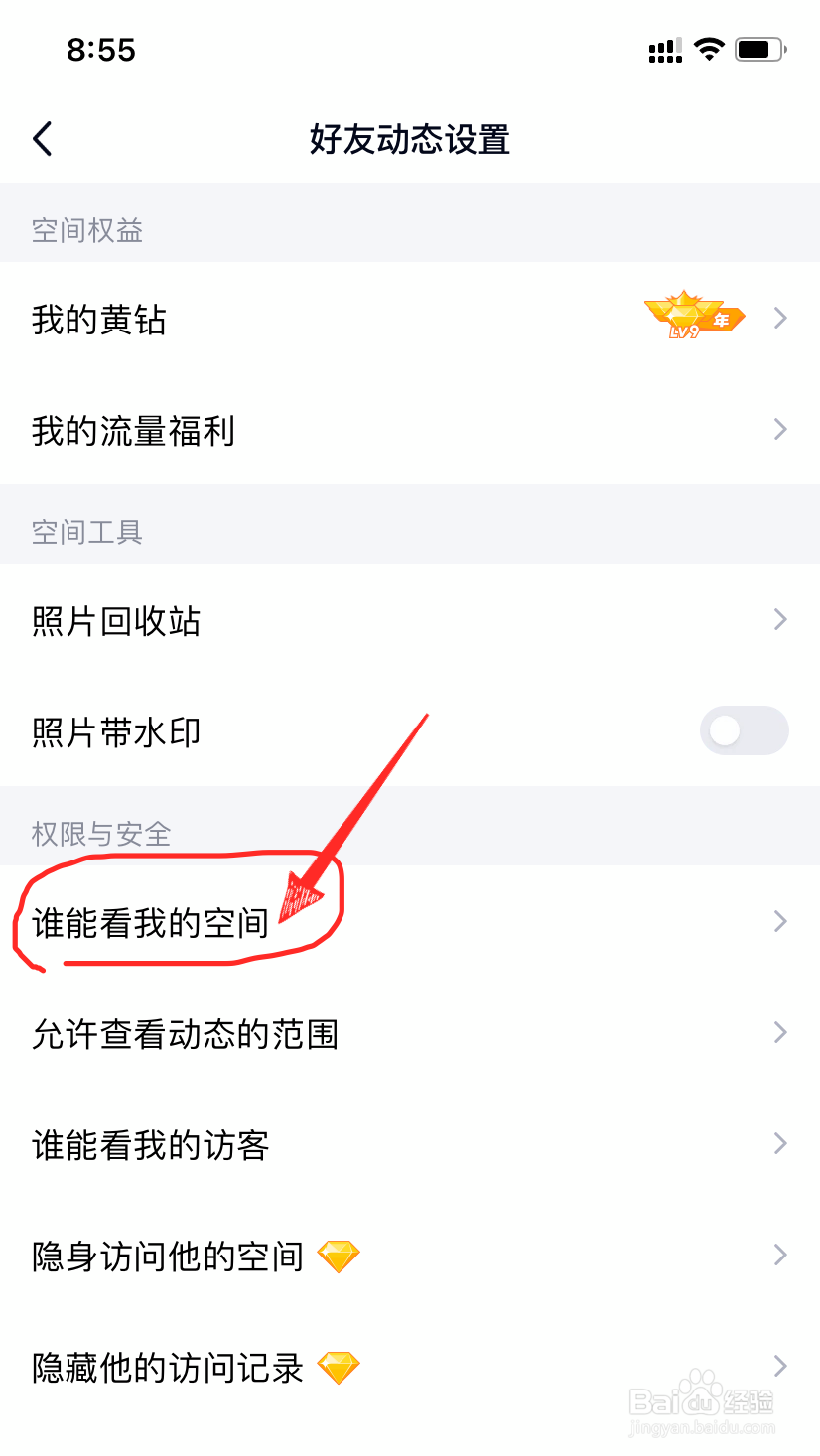
Task: Expand the 谁能看我的空间 settings
Action: click(x=780, y=922)
